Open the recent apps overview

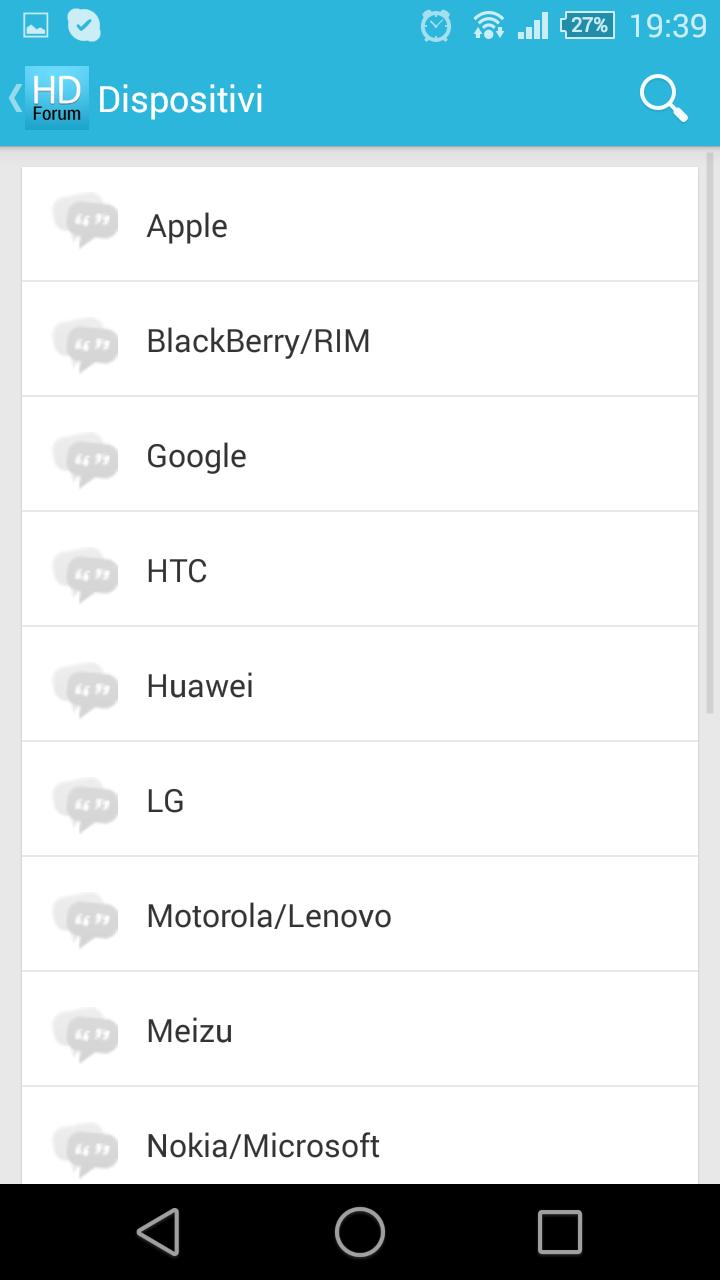point(559,1232)
